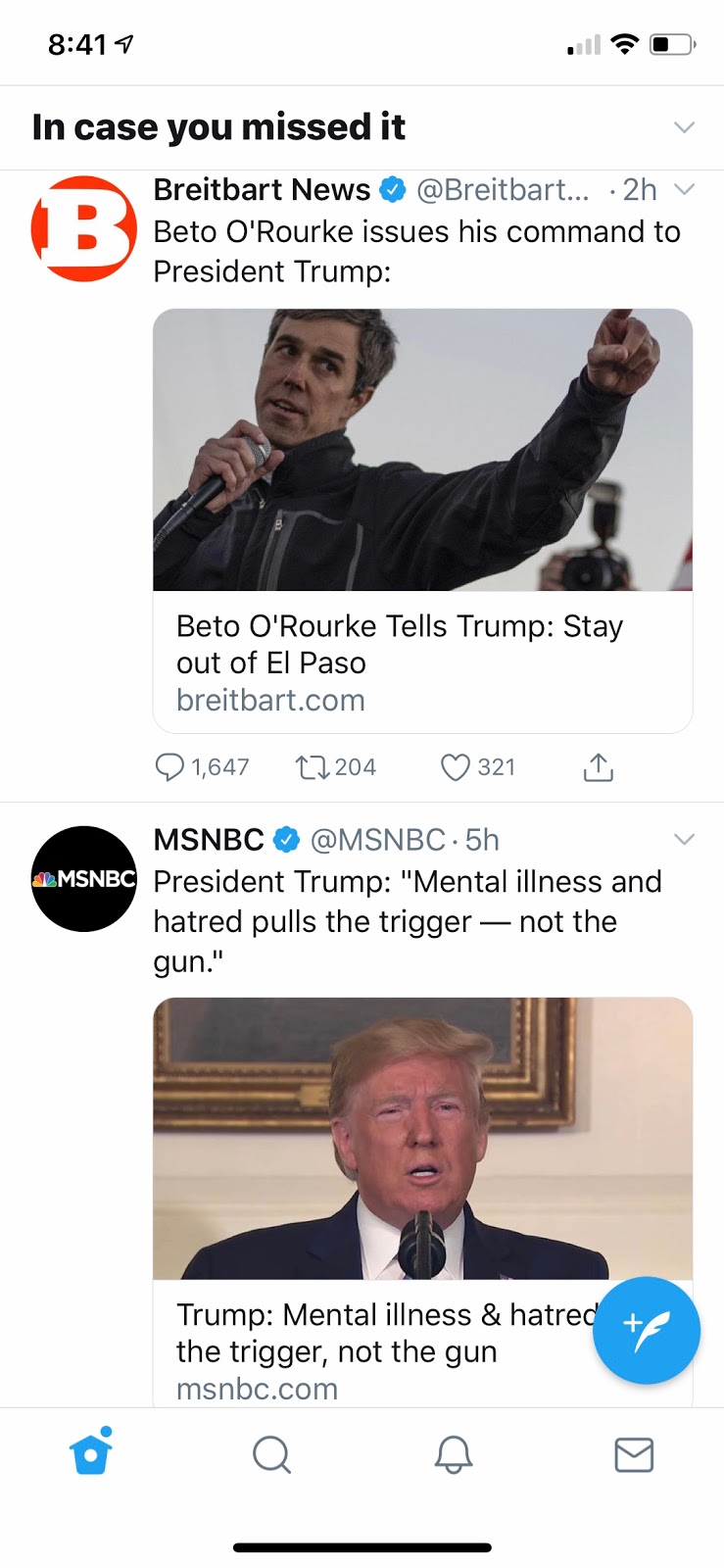The height and width of the screenshot is (1568, 724).
Task: Open the MSNBC profile picture
Action: click(83, 879)
